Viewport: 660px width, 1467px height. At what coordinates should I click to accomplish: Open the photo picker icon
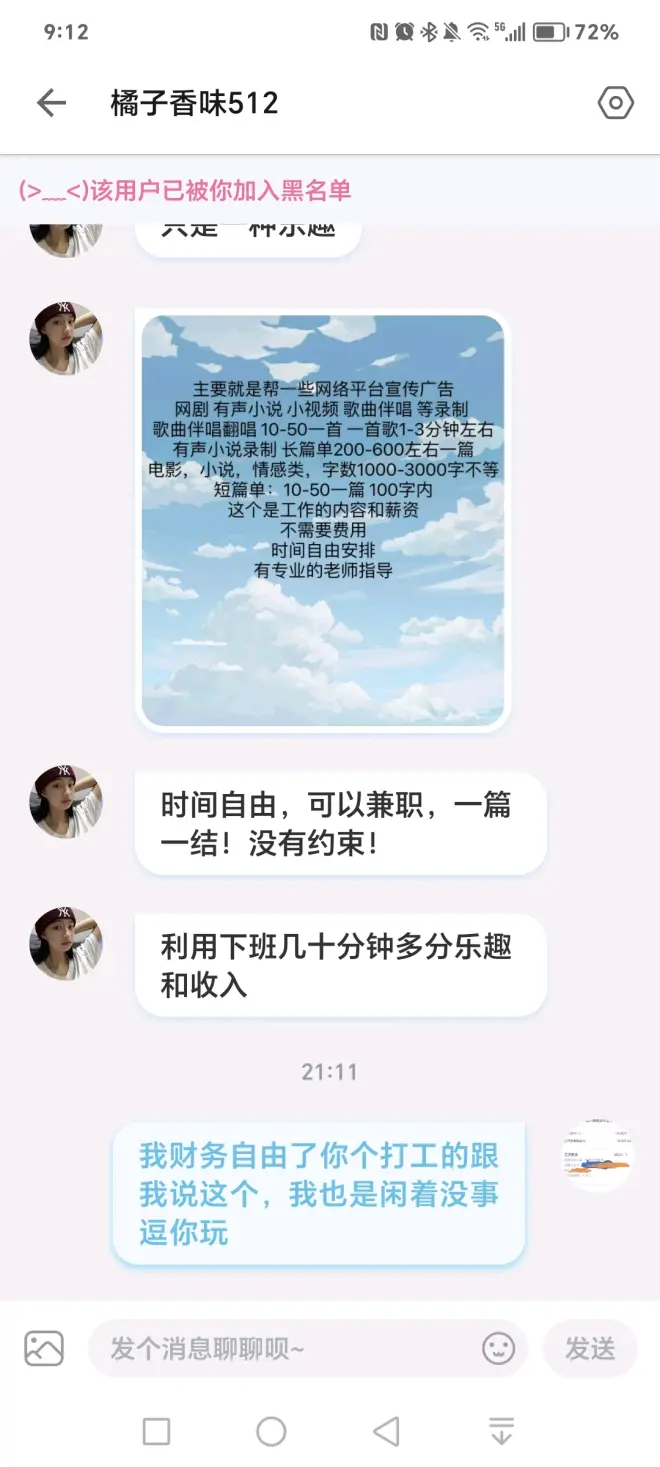(44, 1349)
